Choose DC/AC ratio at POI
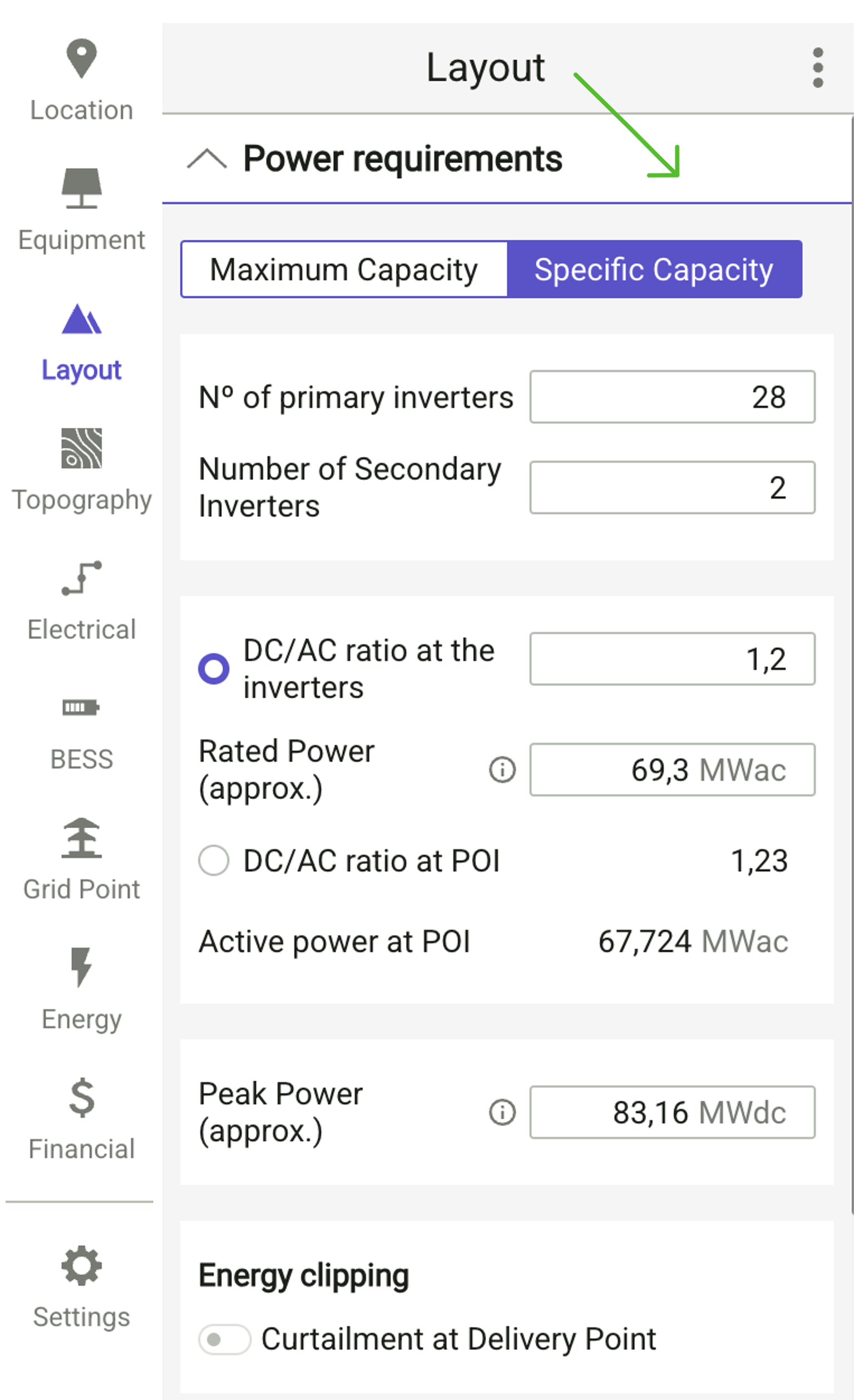The image size is (854, 1400). point(214,861)
